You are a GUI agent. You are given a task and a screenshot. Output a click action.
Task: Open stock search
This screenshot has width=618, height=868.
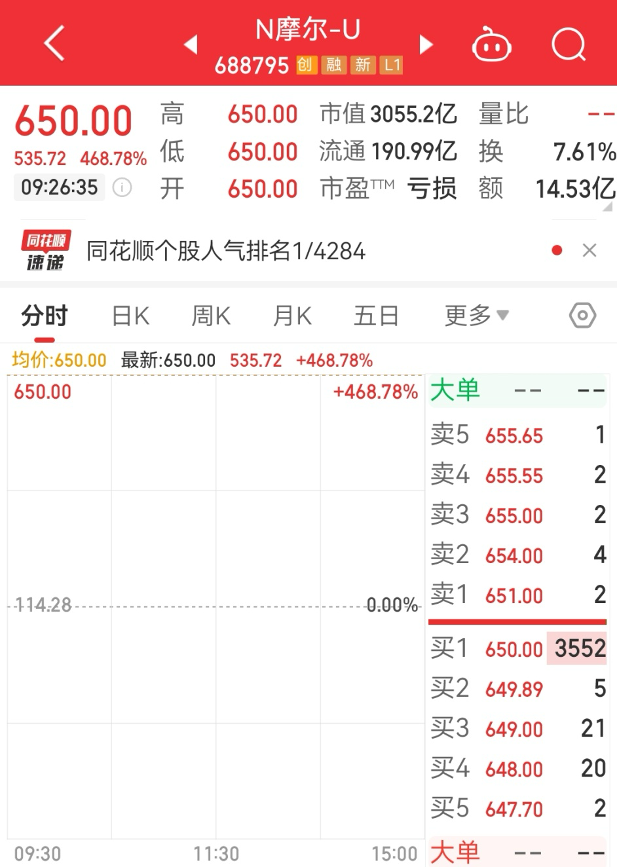click(569, 44)
